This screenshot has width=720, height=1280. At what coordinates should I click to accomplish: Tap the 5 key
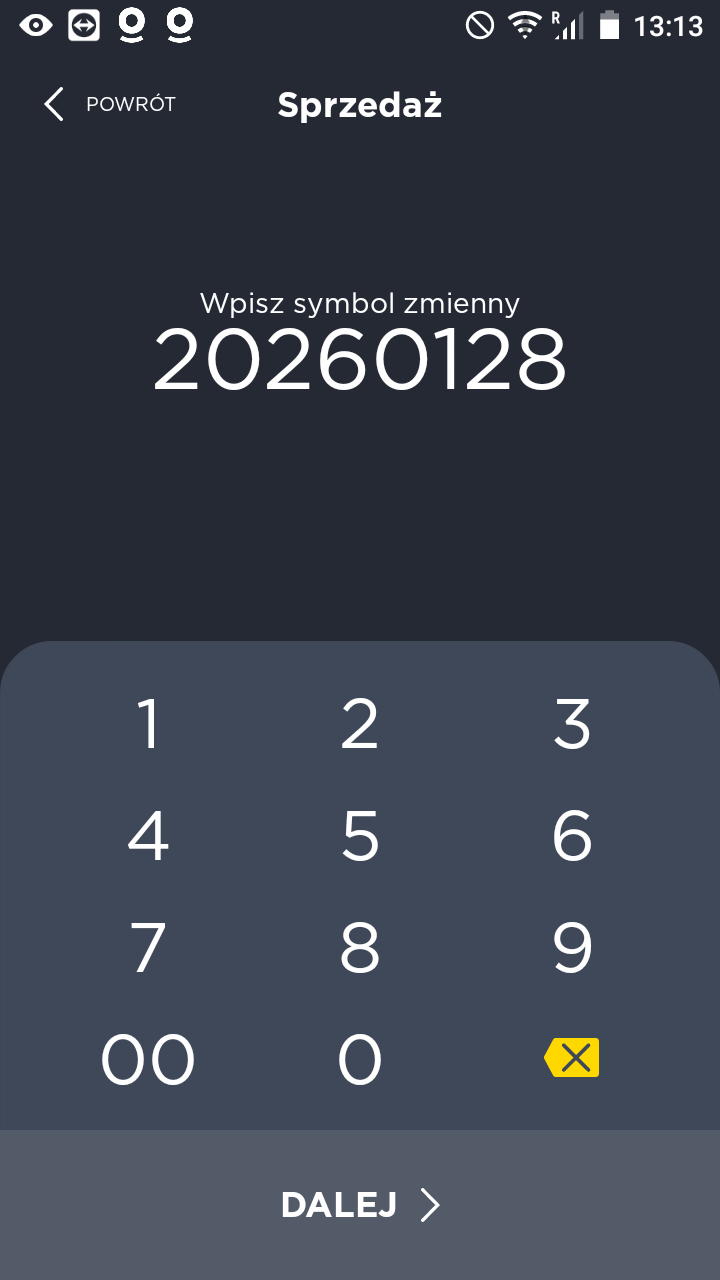pos(360,836)
